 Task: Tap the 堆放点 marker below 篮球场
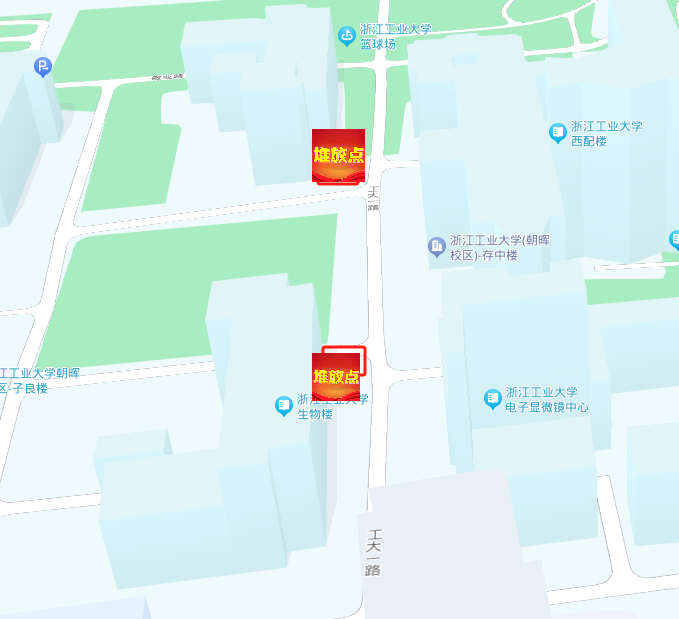pos(338,155)
